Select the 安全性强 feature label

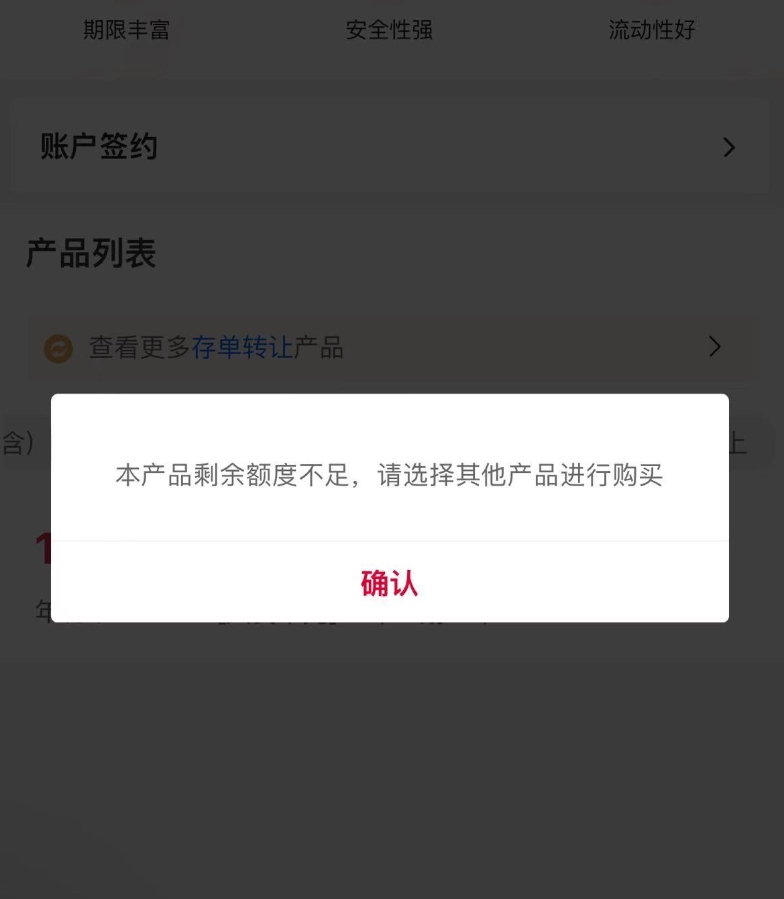pyautogui.click(x=390, y=30)
